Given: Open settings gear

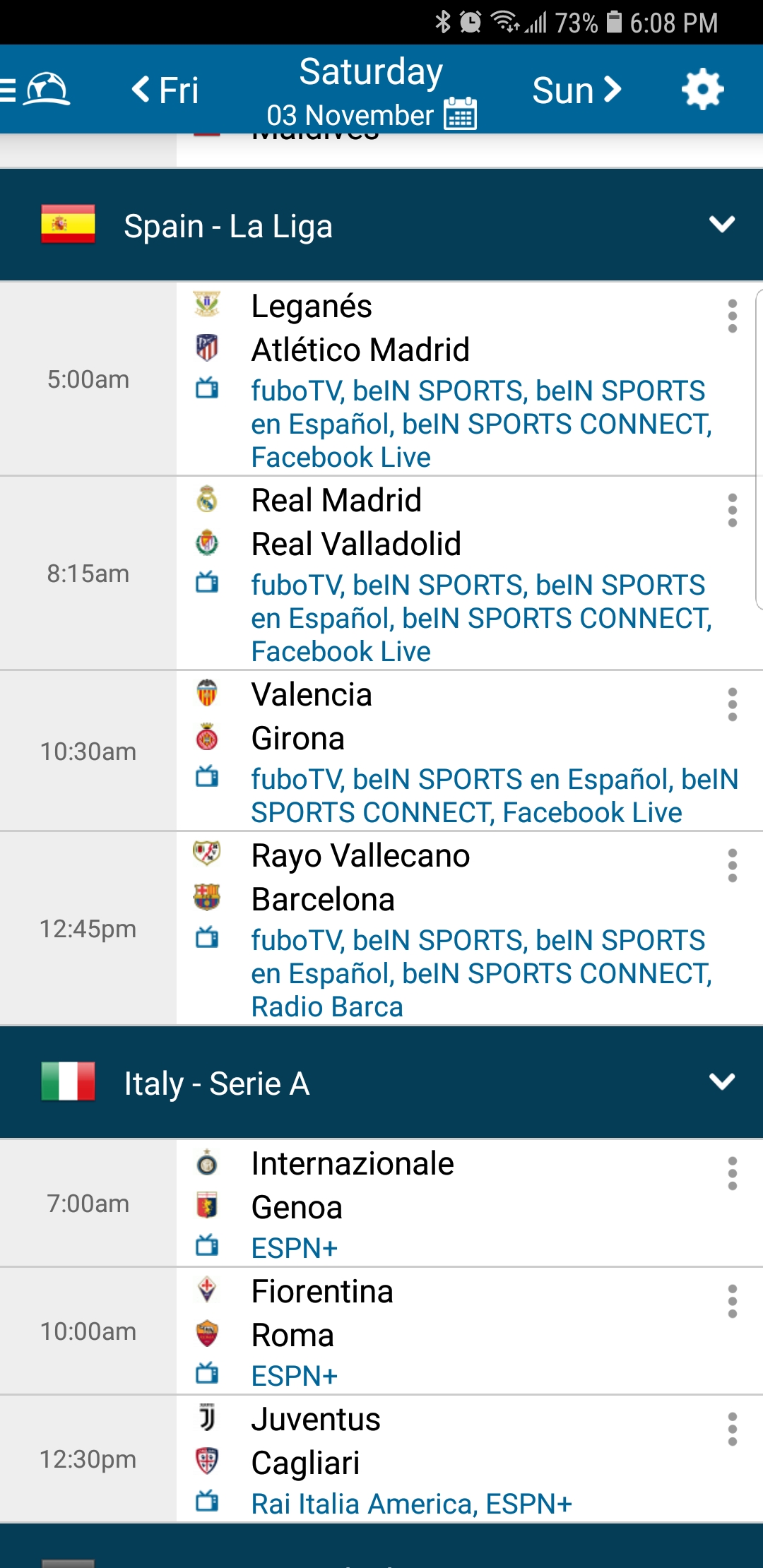Looking at the screenshot, I should coord(702,90).
